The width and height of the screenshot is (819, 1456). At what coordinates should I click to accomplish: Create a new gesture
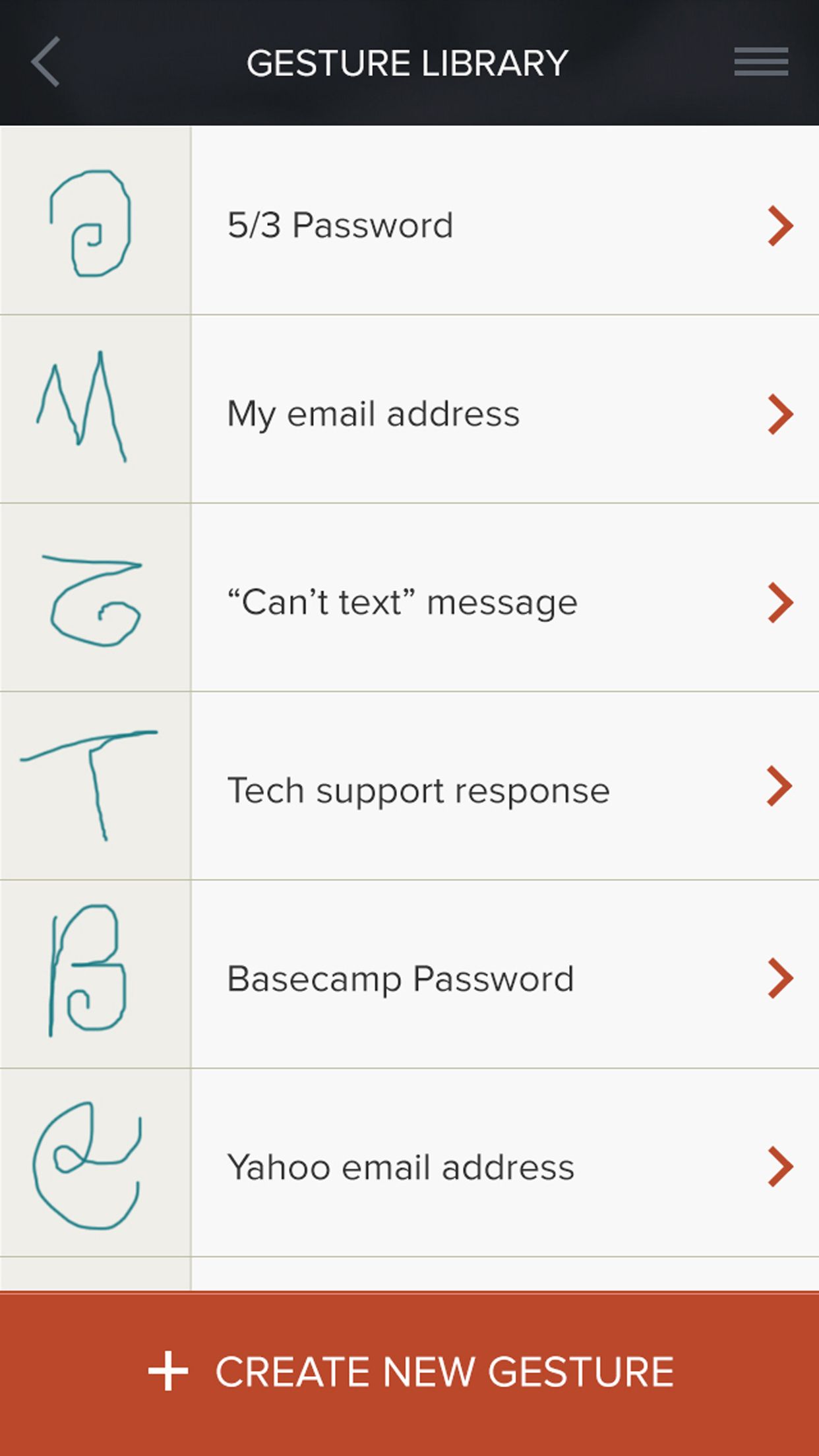(x=409, y=1372)
